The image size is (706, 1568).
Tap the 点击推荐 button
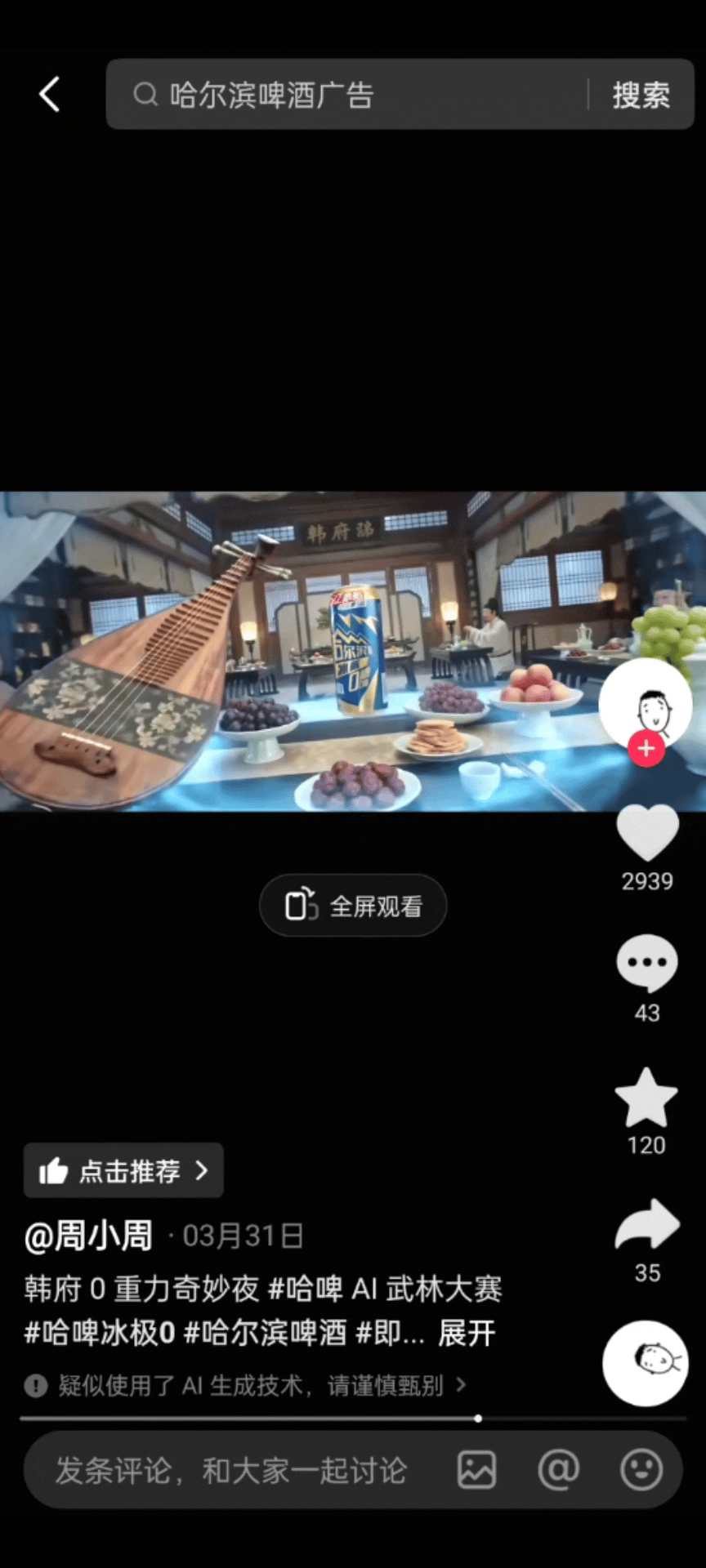[123, 1170]
